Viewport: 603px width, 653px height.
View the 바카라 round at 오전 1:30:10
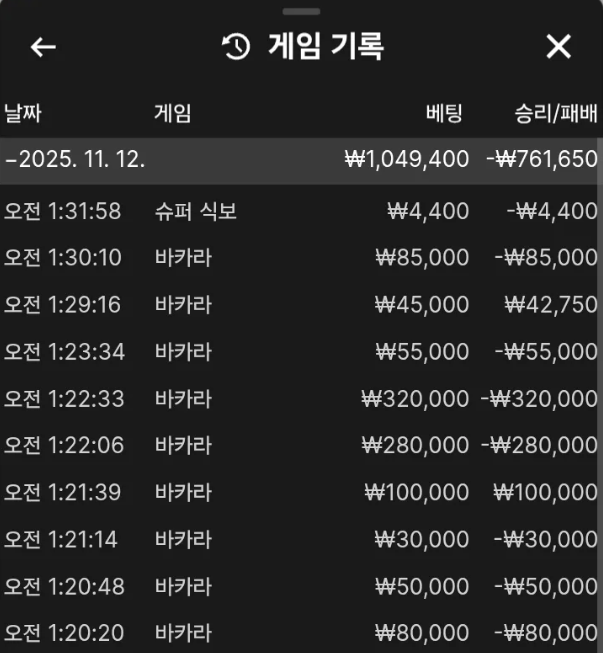tap(300, 258)
